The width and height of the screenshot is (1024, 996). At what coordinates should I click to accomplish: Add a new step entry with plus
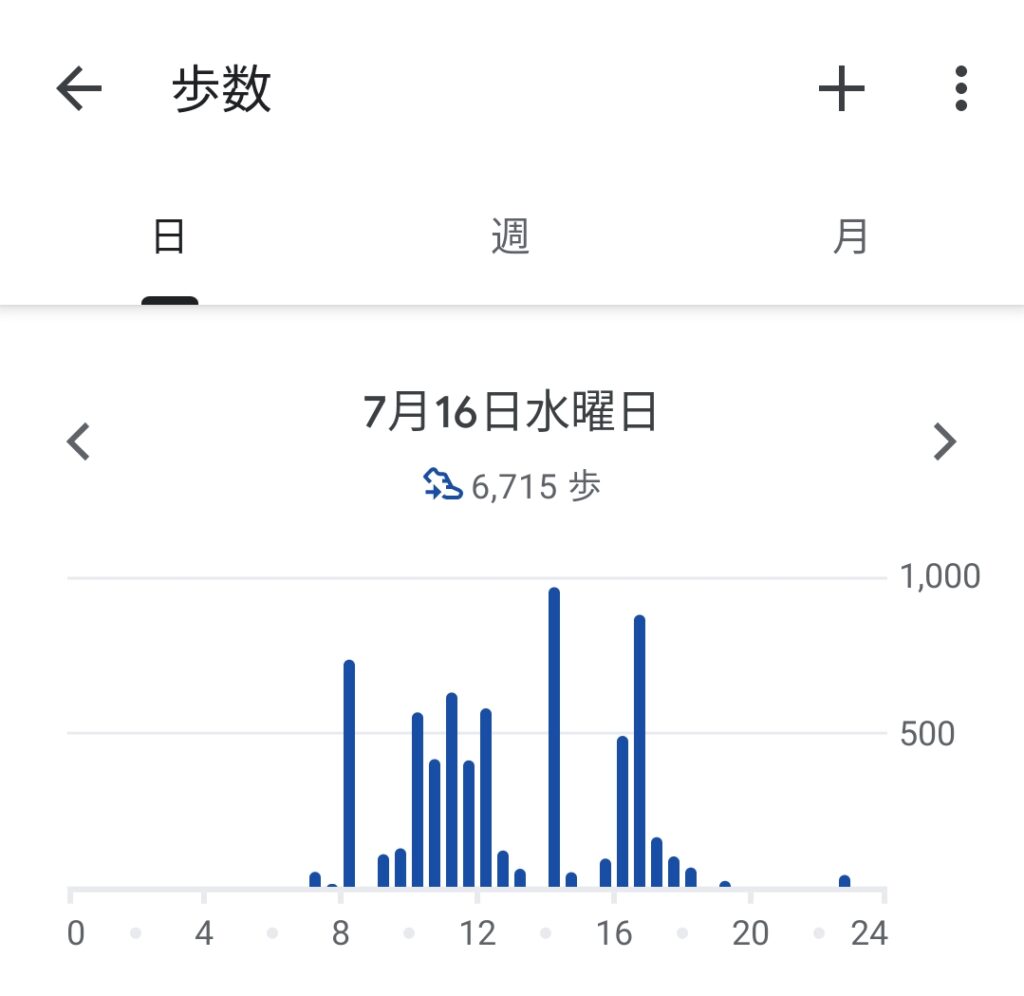[x=841, y=90]
